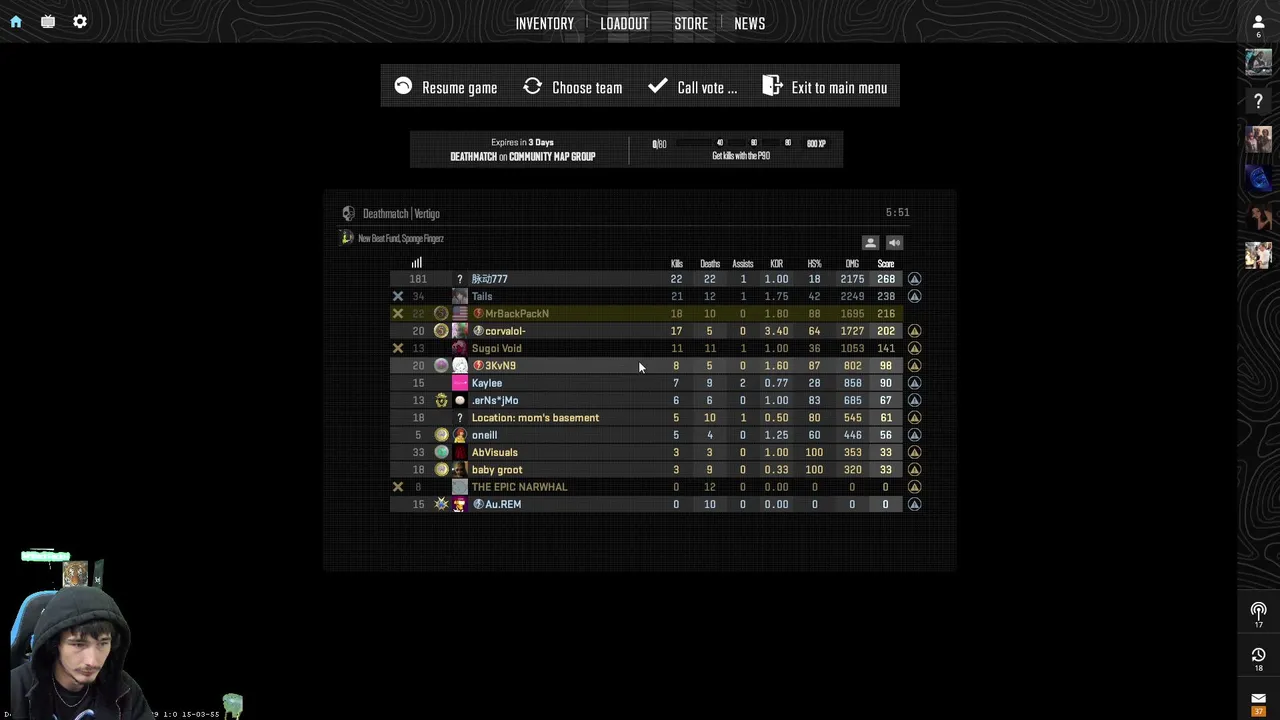Screen dimensions: 1280x720
Task: Open the Store tab
Action: (690, 23)
